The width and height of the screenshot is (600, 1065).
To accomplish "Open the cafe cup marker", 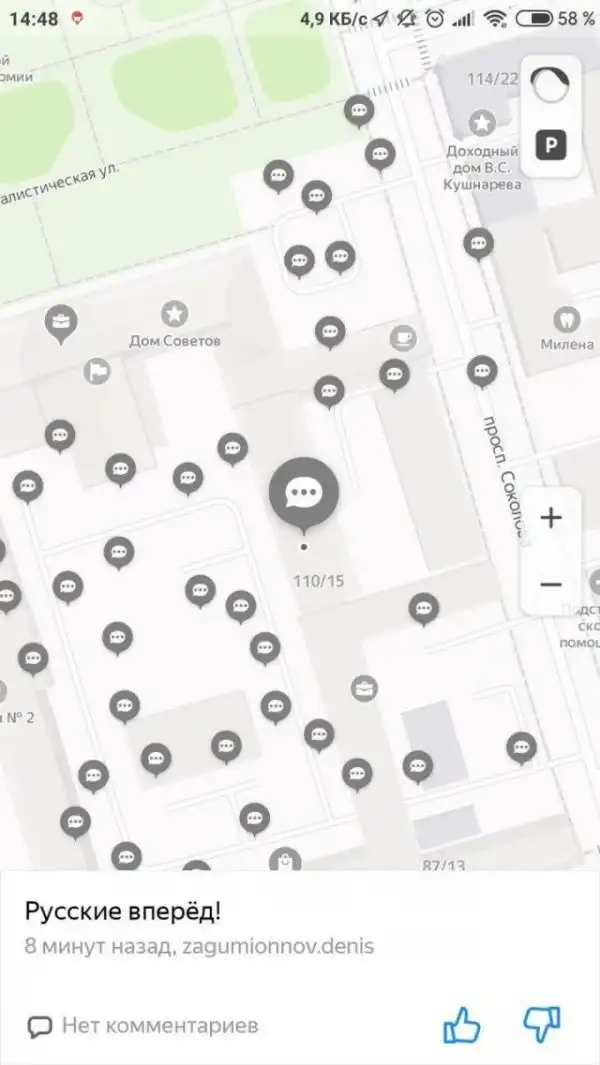I will click(x=403, y=337).
